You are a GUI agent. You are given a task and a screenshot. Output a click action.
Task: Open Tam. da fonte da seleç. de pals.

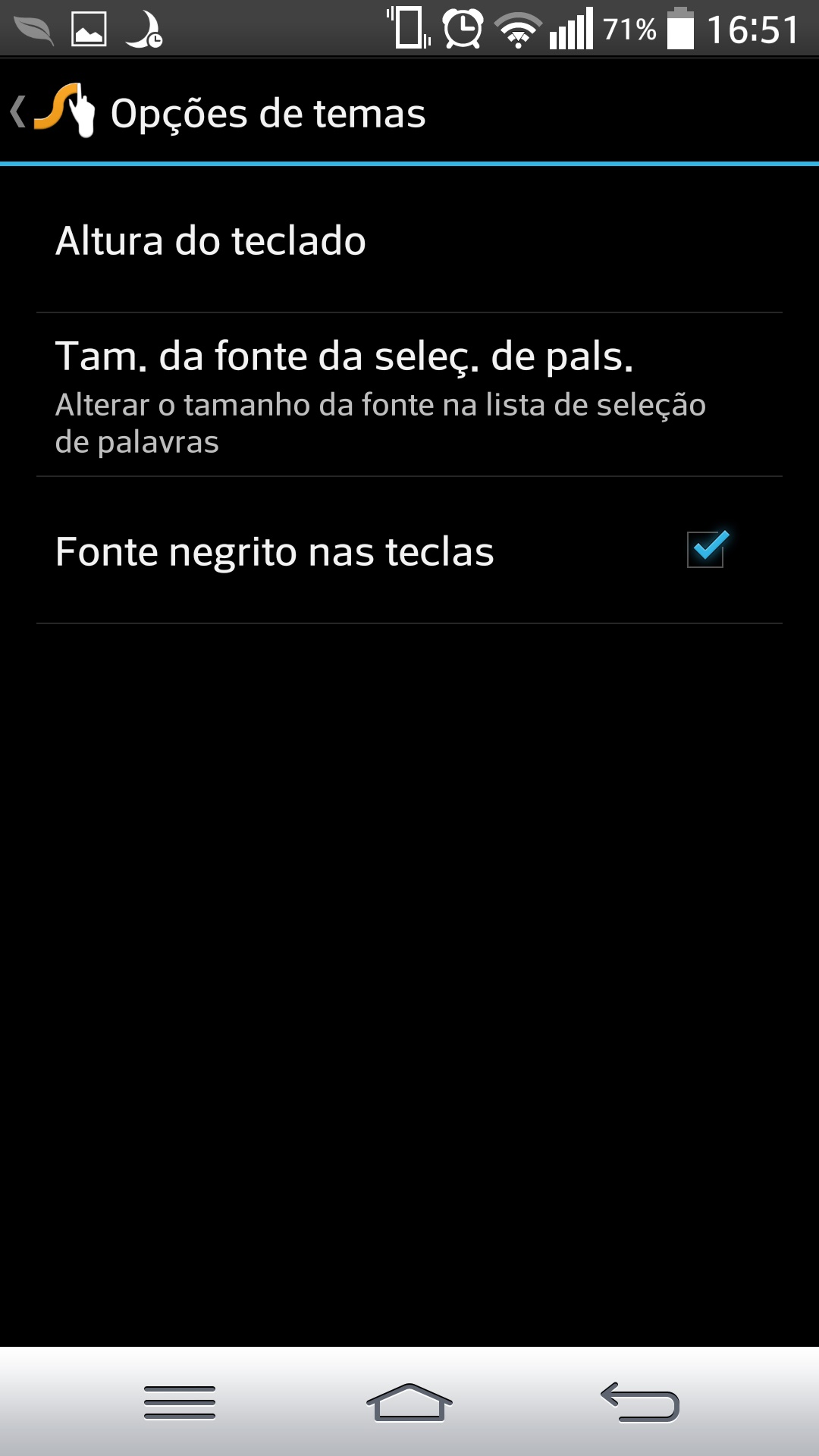pos(409,395)
